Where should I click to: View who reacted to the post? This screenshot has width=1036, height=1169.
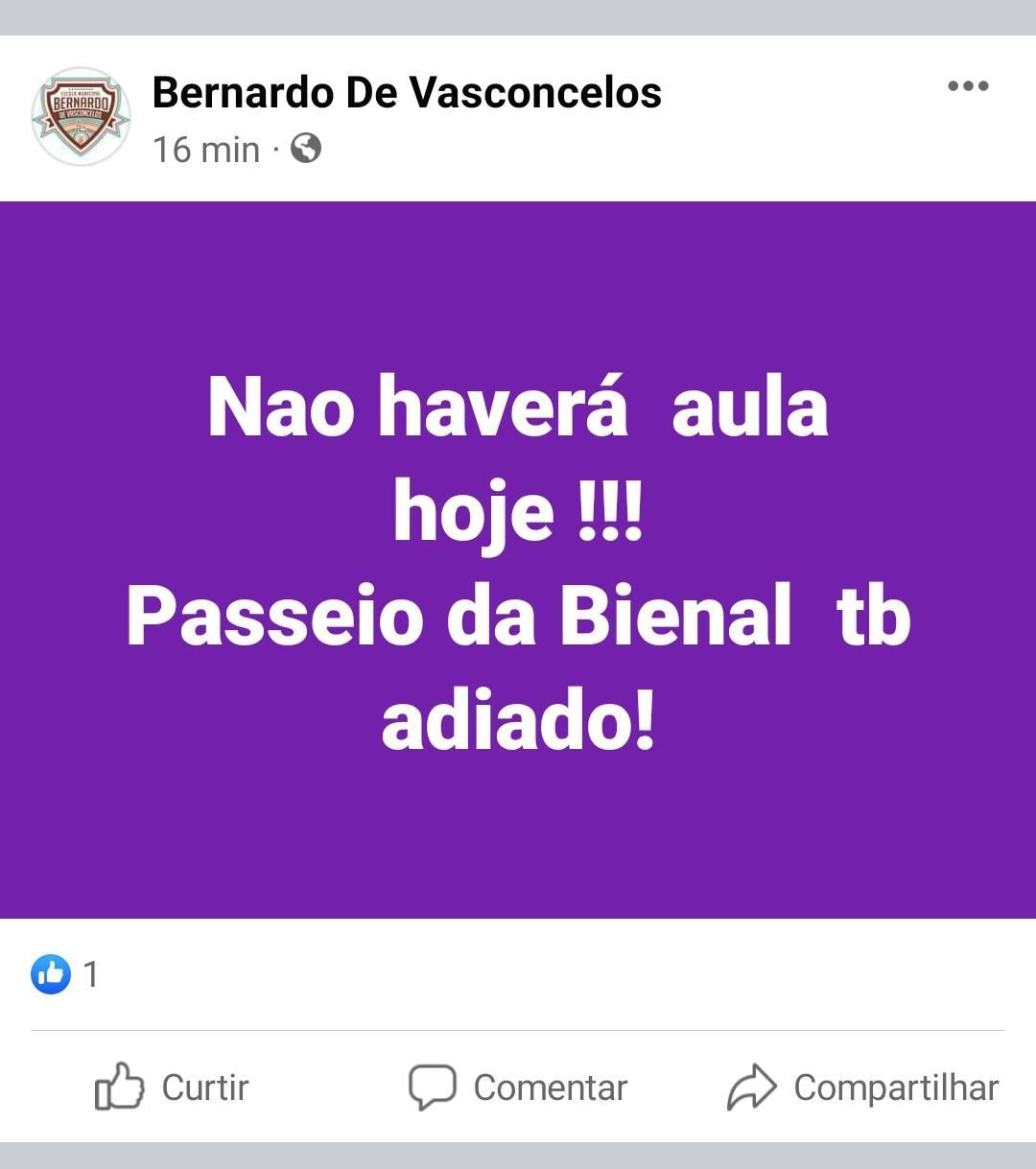pos(65,974)
